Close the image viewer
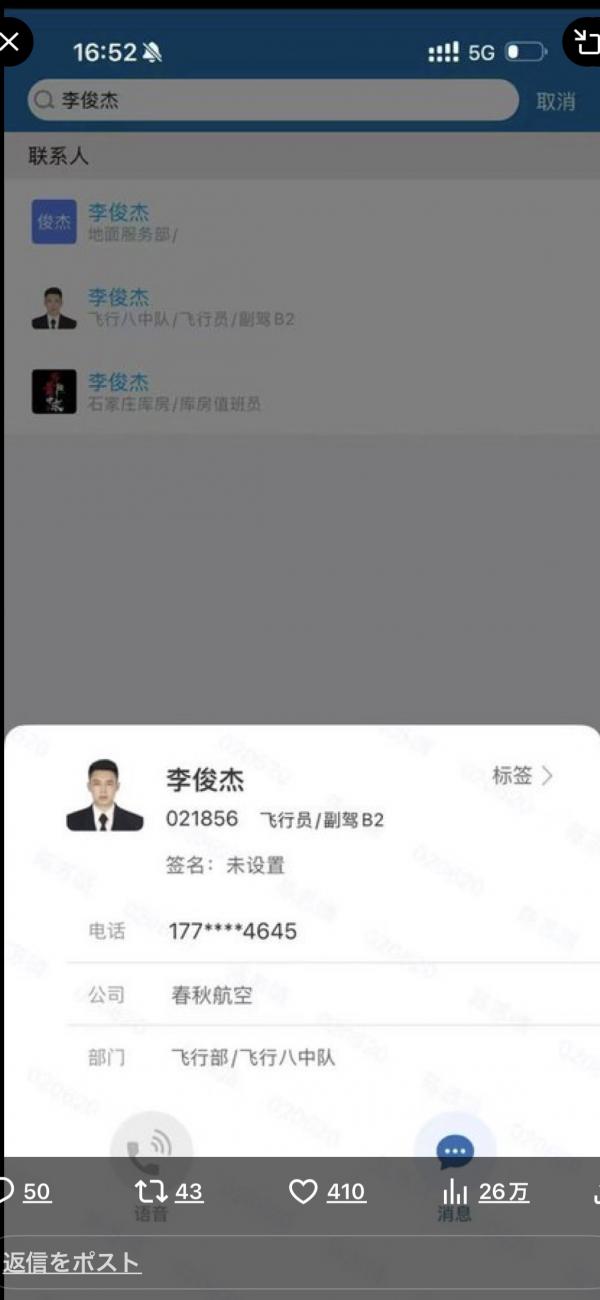Viewport: 600px width, 1300px height. click(10, 42)
